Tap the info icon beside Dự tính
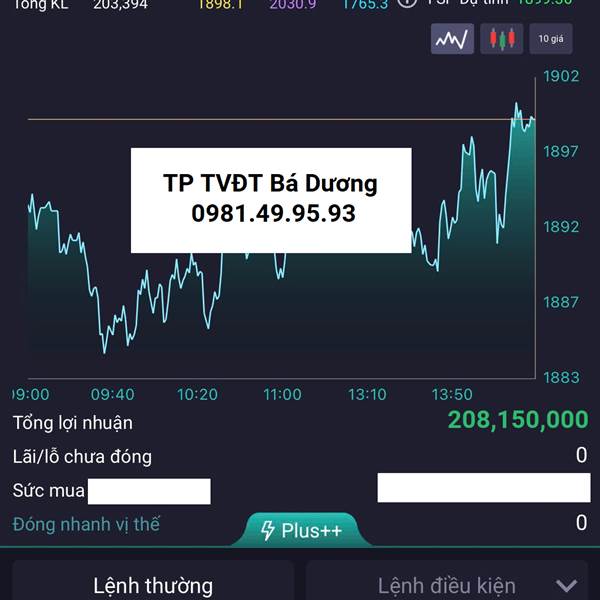Image resolution: width=600 pixels, height=600 pixels. pos(406,4)
